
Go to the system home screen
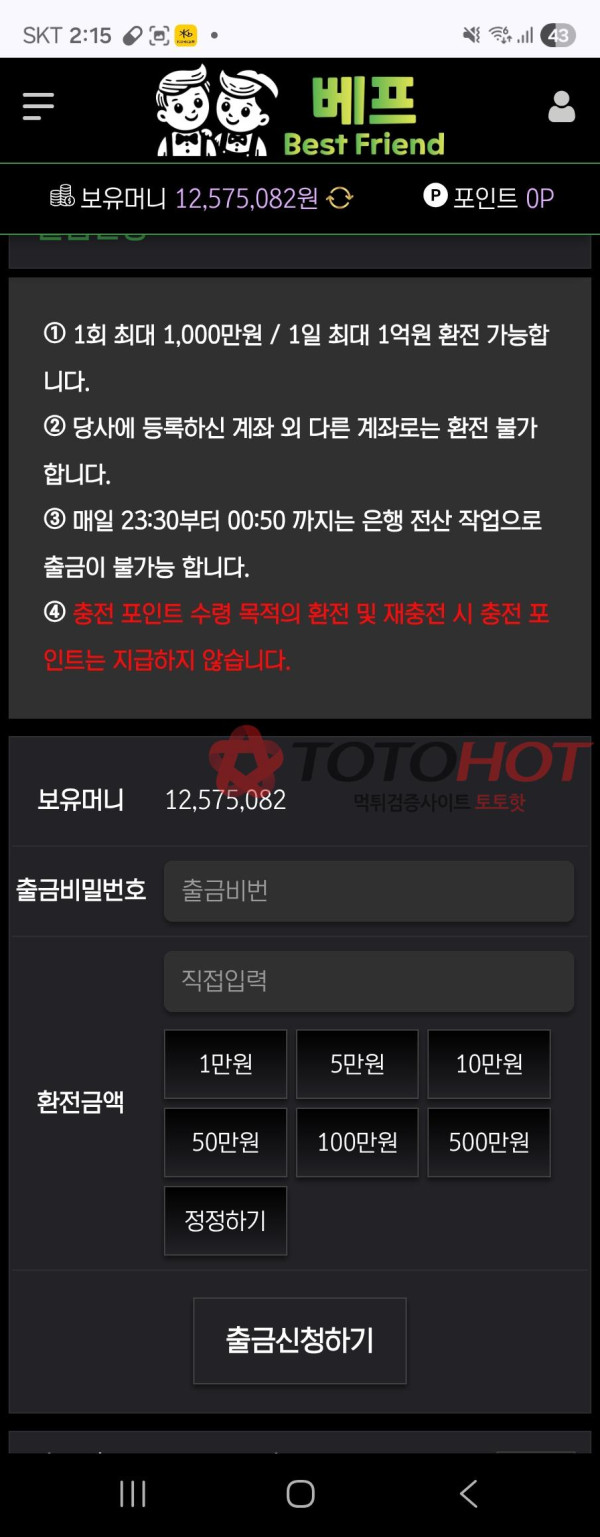pos(300,1494)
